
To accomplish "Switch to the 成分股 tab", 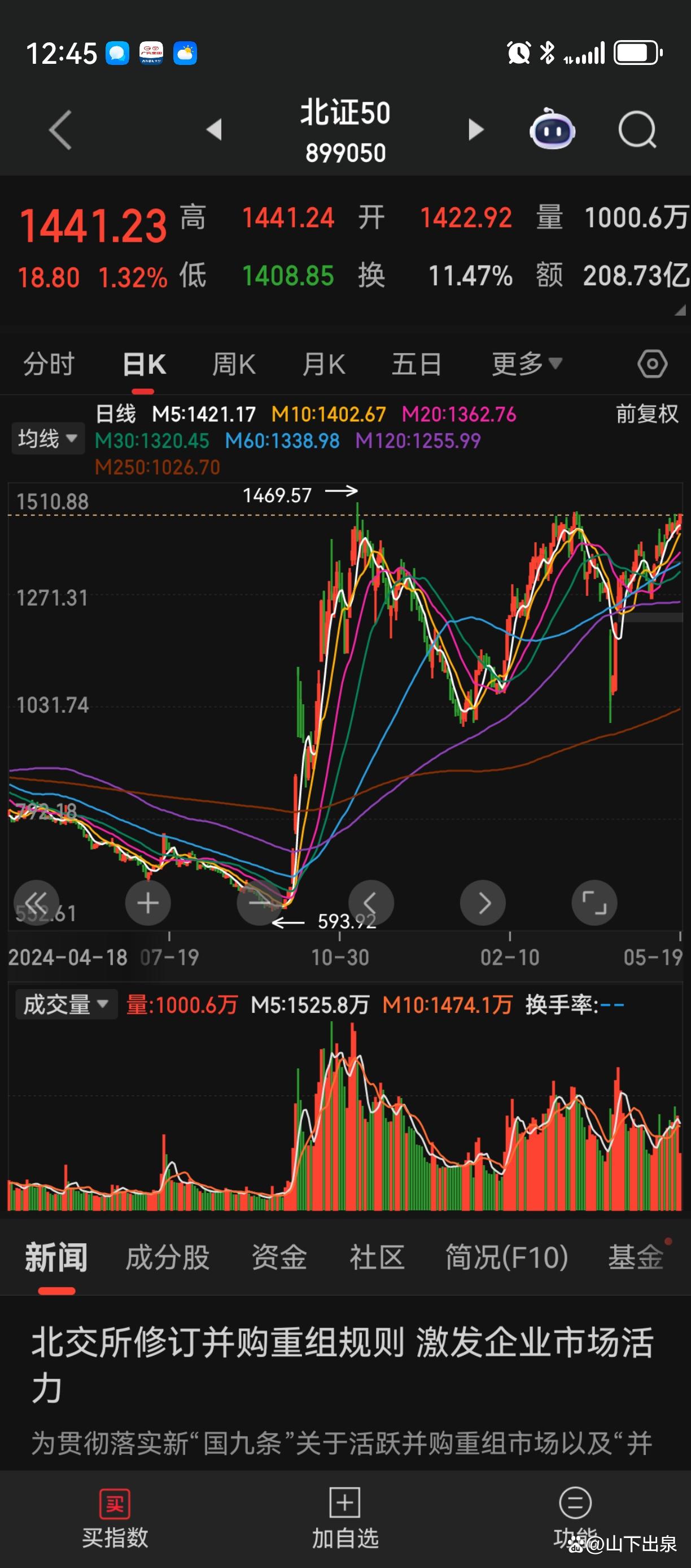I will (x=167, y=1257).
